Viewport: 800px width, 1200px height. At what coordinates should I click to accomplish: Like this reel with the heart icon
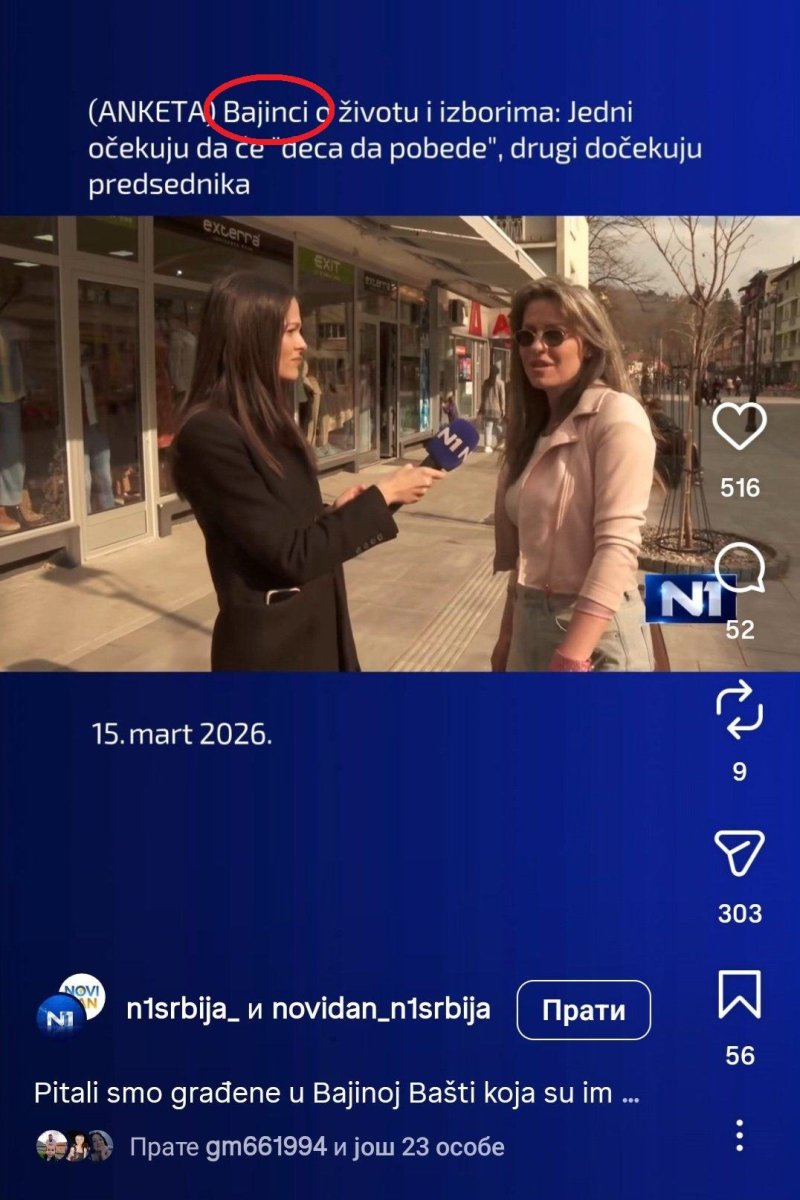click(x=739, y=427)
